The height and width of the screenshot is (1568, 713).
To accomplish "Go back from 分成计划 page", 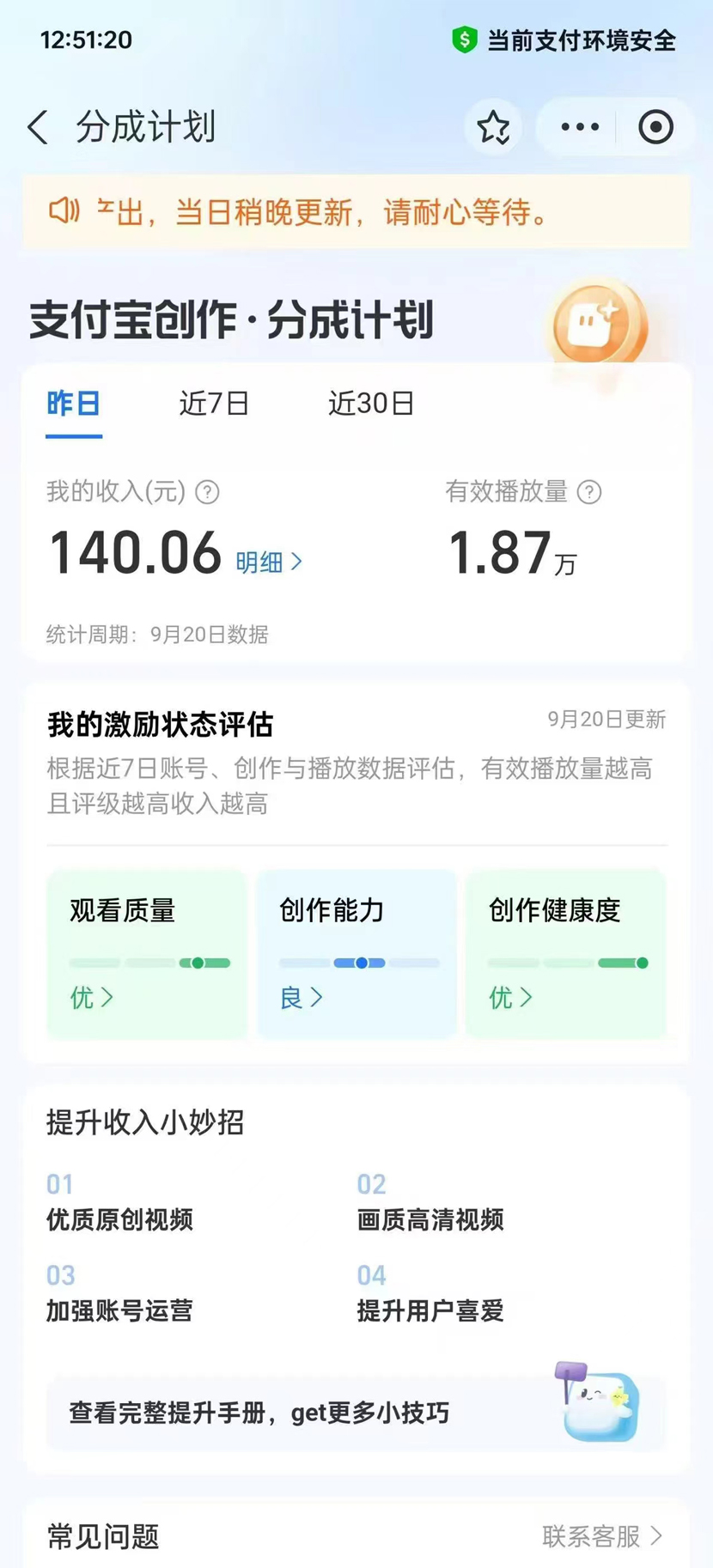I will 38,128.
